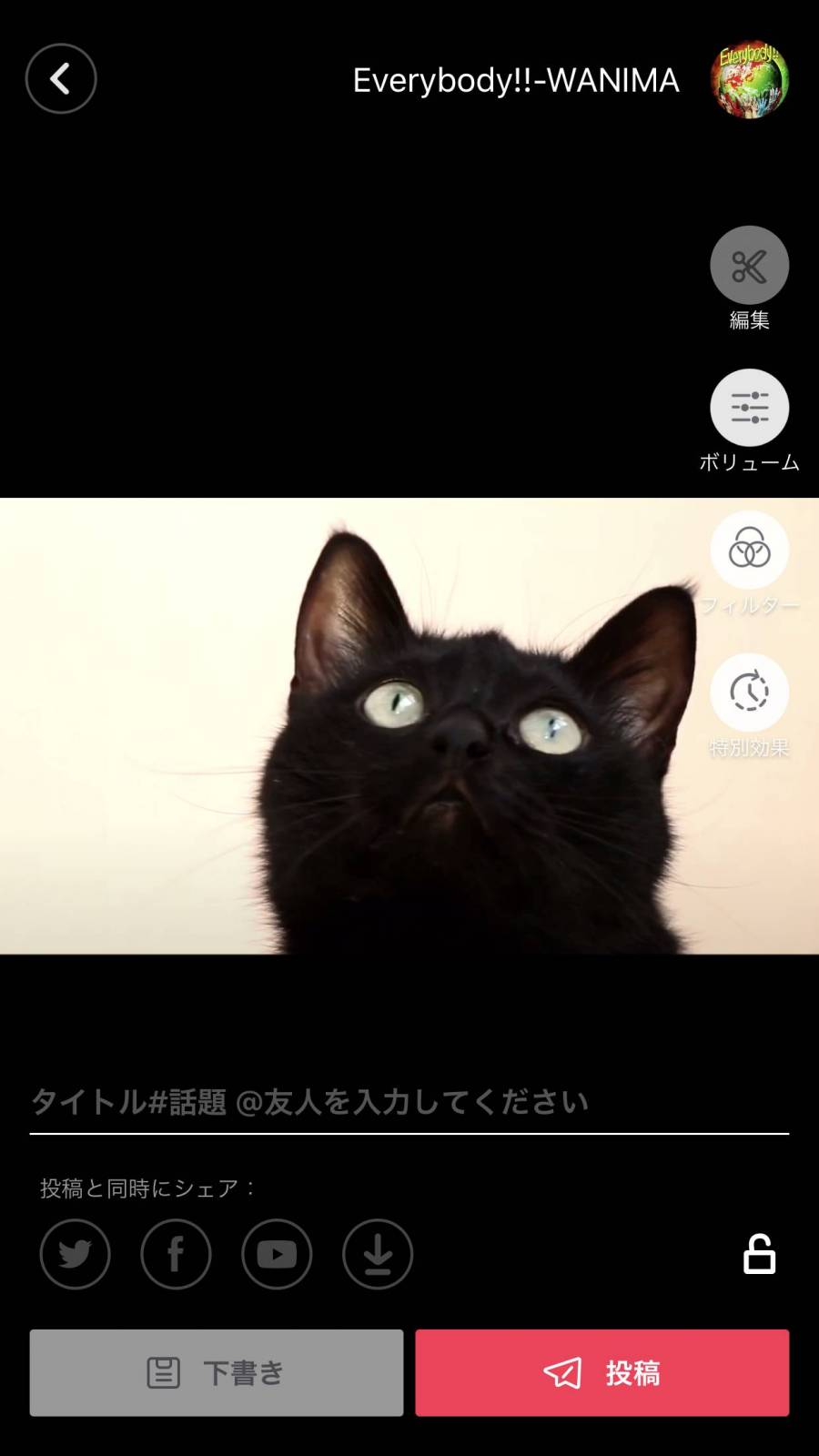Screen dimensions: 819x1456
Task: Tap the title and hashtag input field
Action: [x=409, y=1103]
